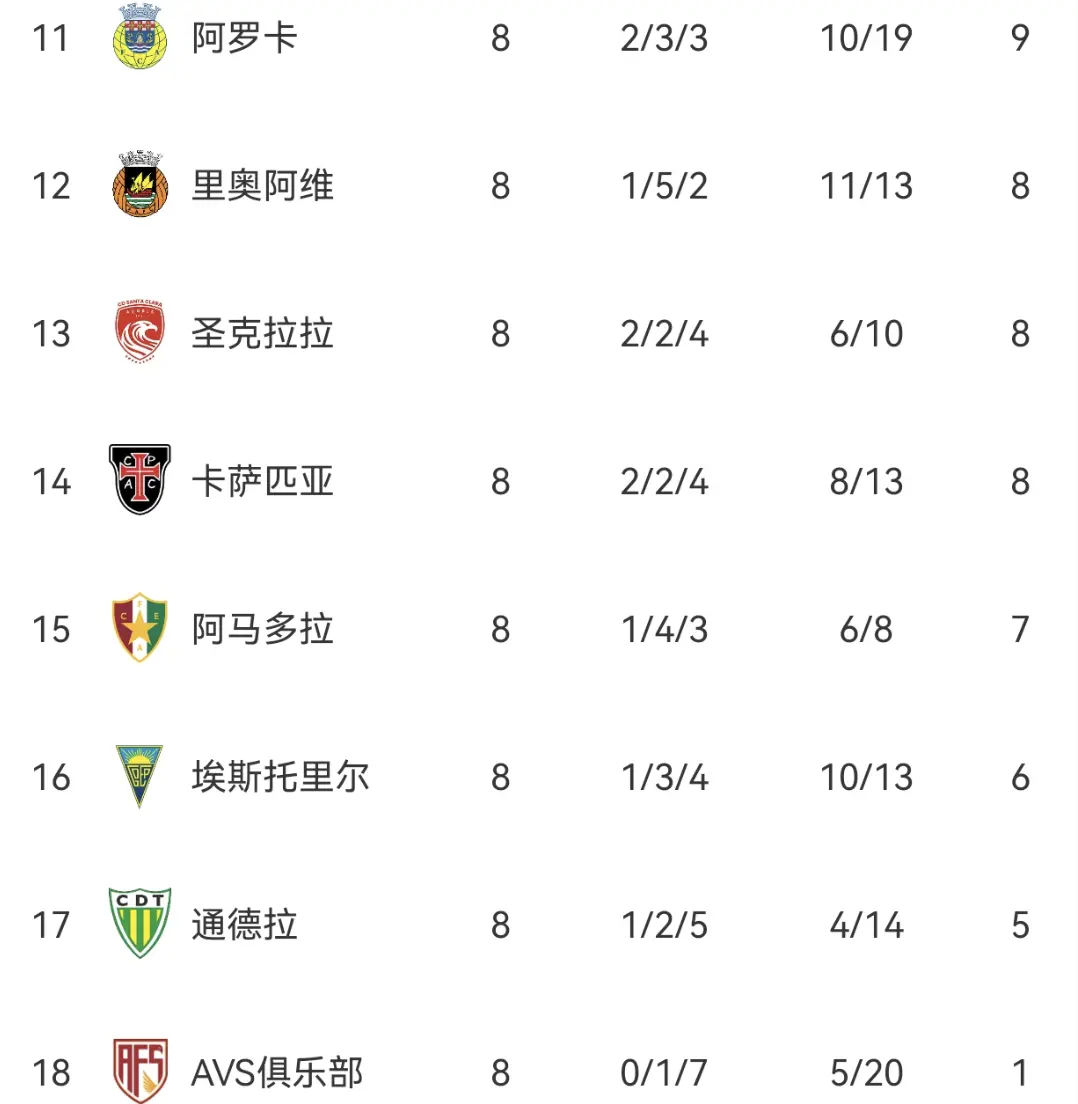The image size is (1078, 1104).
Task: Open AVS俱乐部 at rank 18
Action: [x=276, y=1073]
